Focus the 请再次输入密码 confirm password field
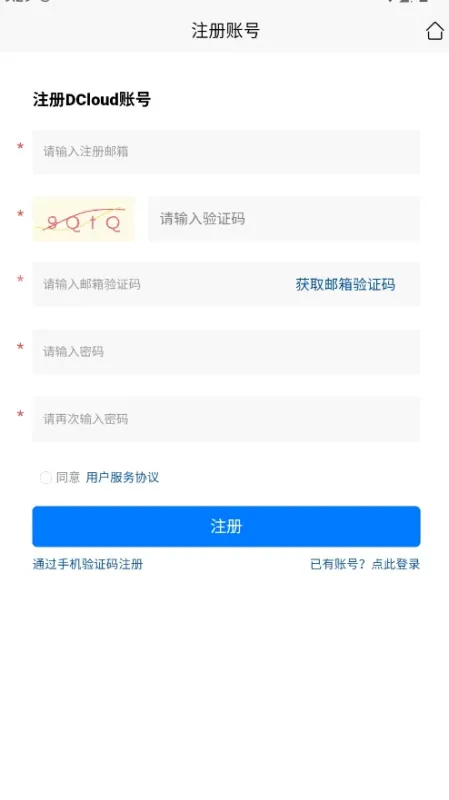 (226, 419)
